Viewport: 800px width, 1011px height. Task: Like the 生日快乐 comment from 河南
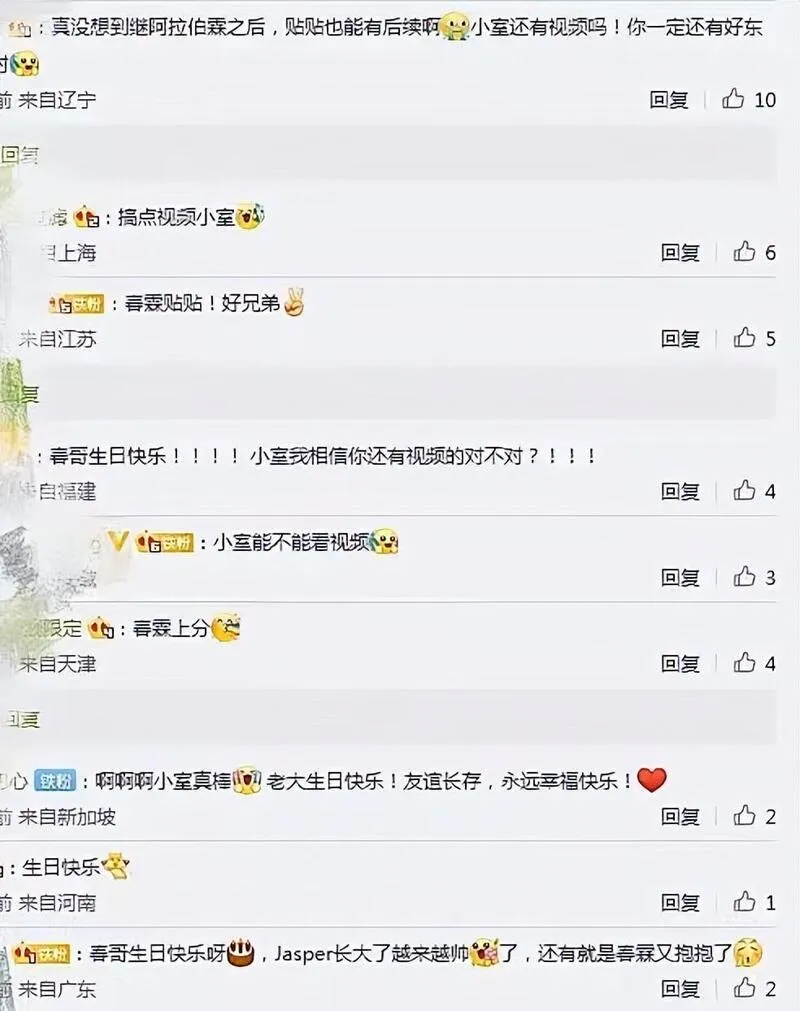pyautogui.click(x=744, y=902)
